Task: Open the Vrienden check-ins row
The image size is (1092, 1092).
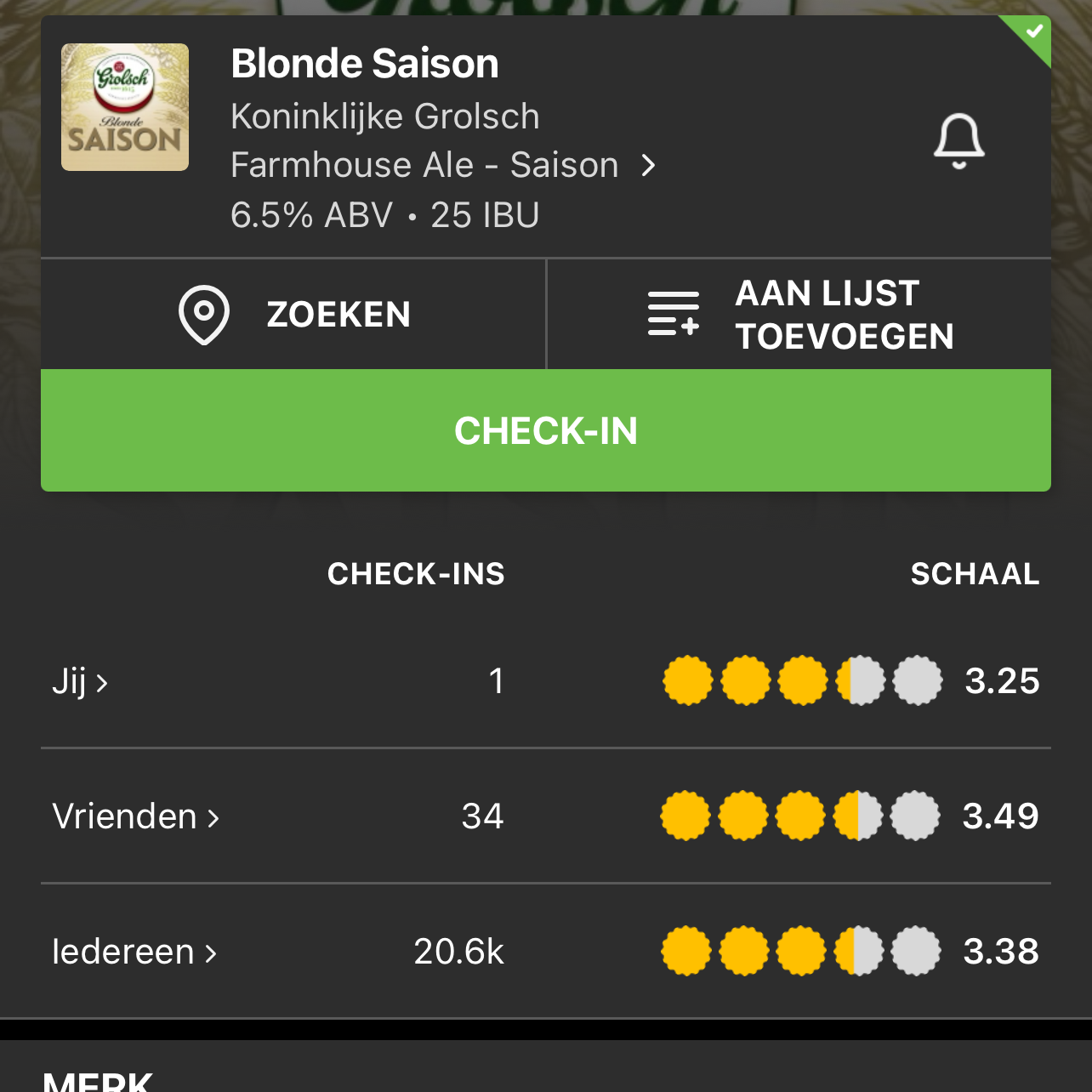Action: 136,816
